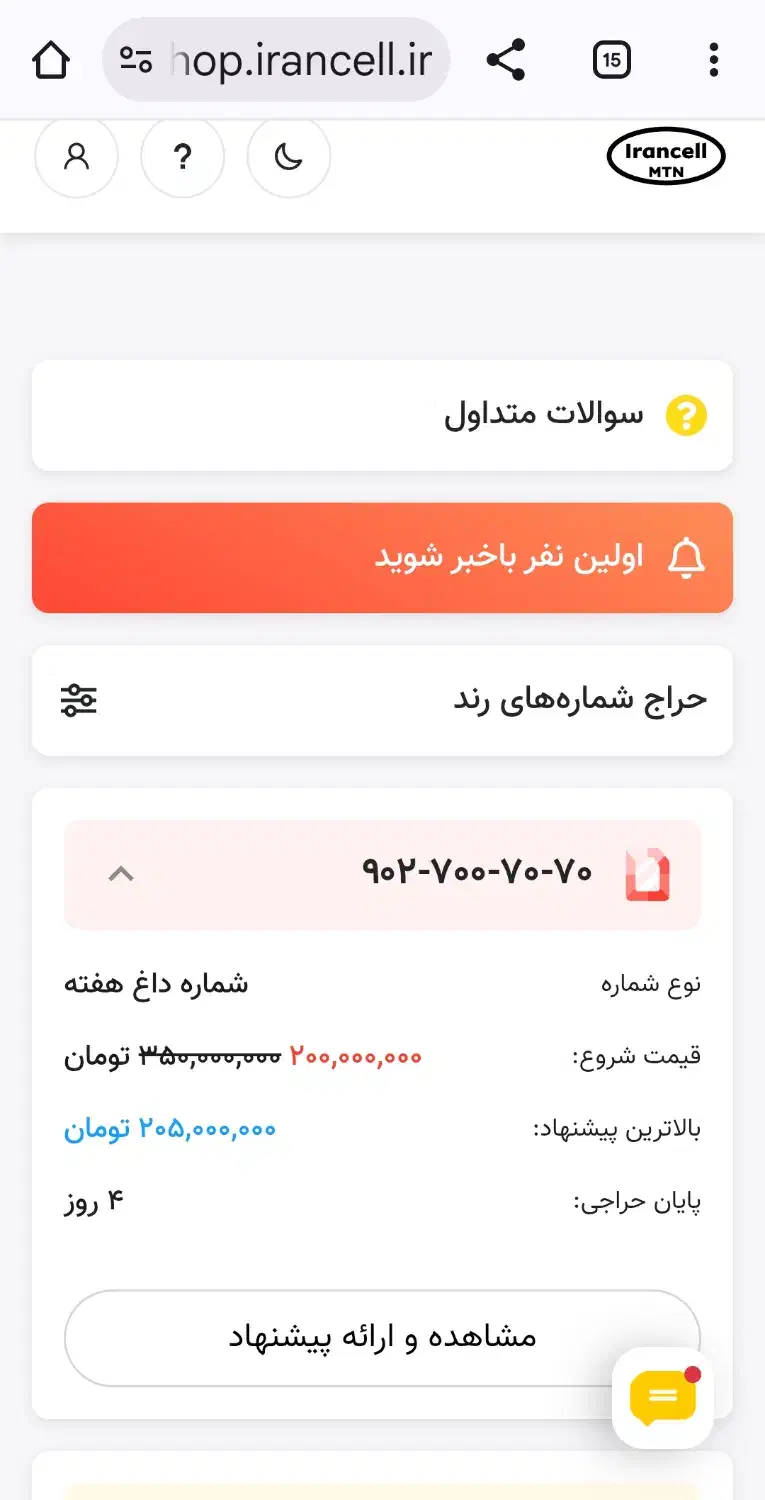Tap the Irancell MTN logo
Viewport: 765px width, 1500px height.
coord(666,157)
